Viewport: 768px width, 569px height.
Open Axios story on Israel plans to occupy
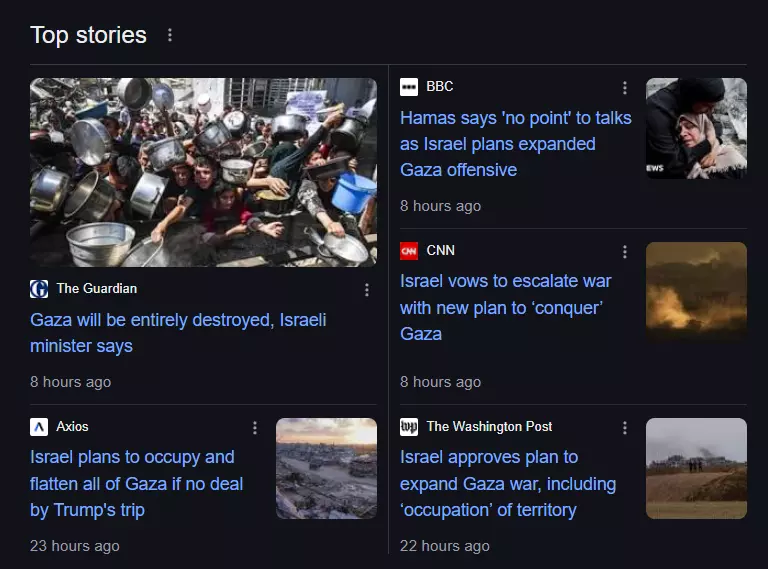click(137, 483)
